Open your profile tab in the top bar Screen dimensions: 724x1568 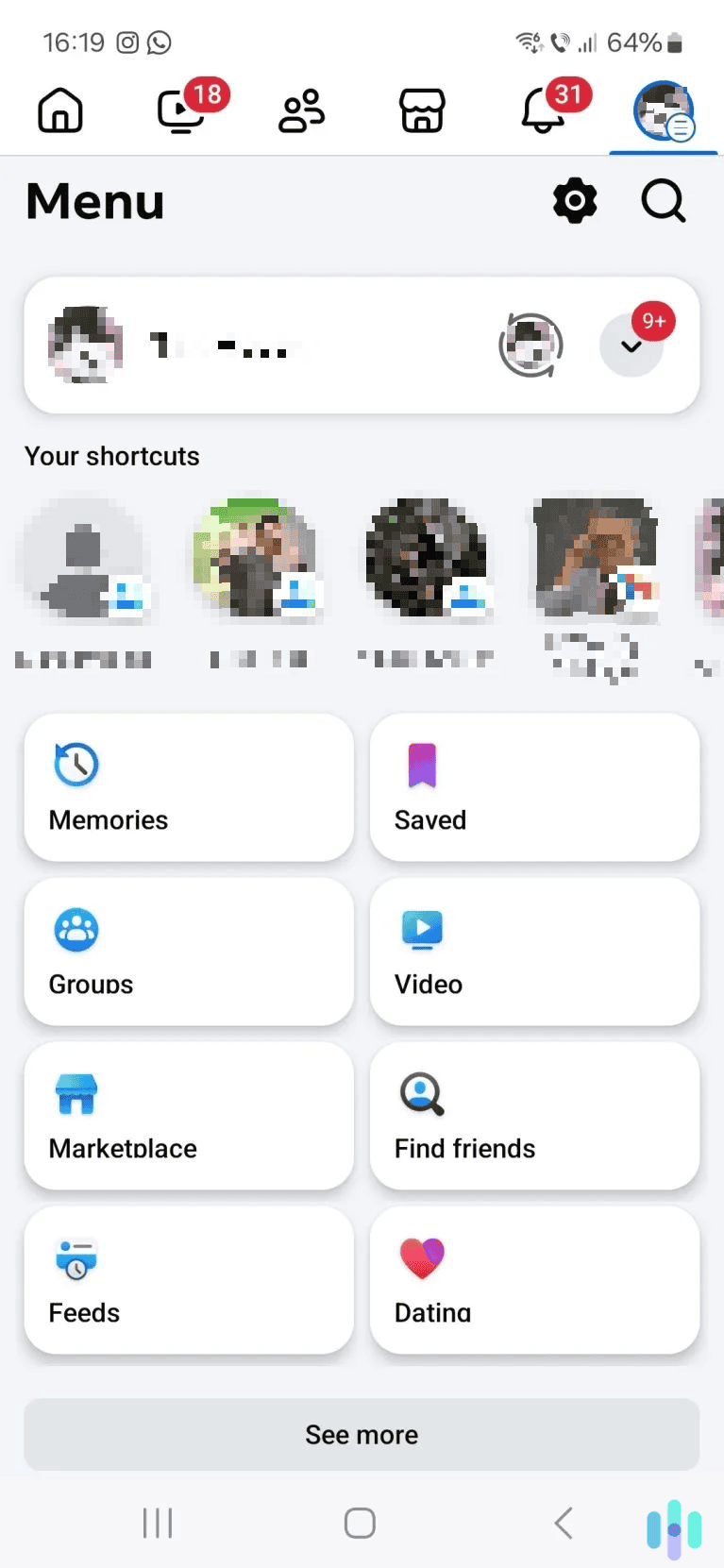662,110
